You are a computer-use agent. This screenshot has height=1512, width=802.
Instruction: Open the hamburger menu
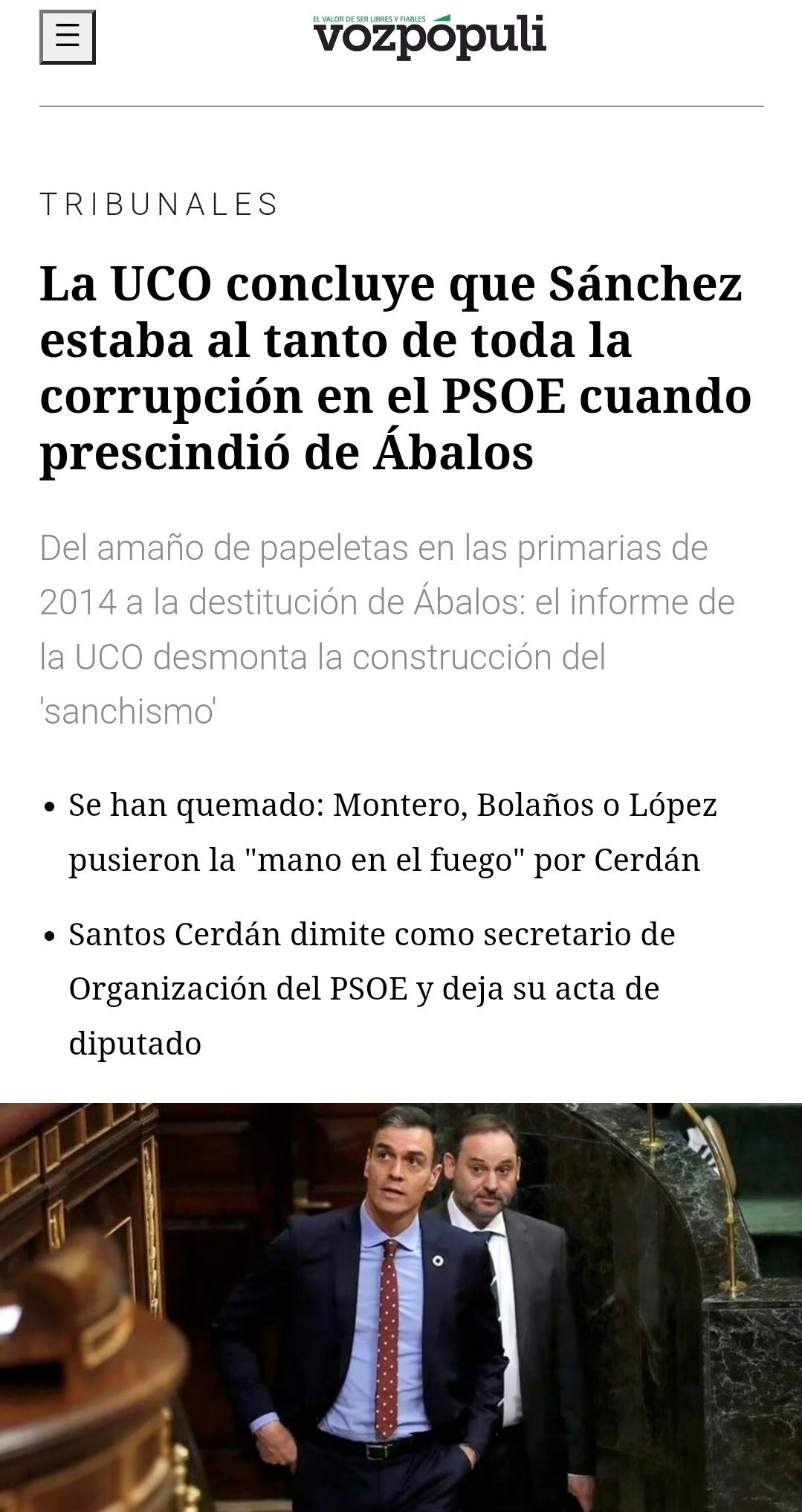68,37
